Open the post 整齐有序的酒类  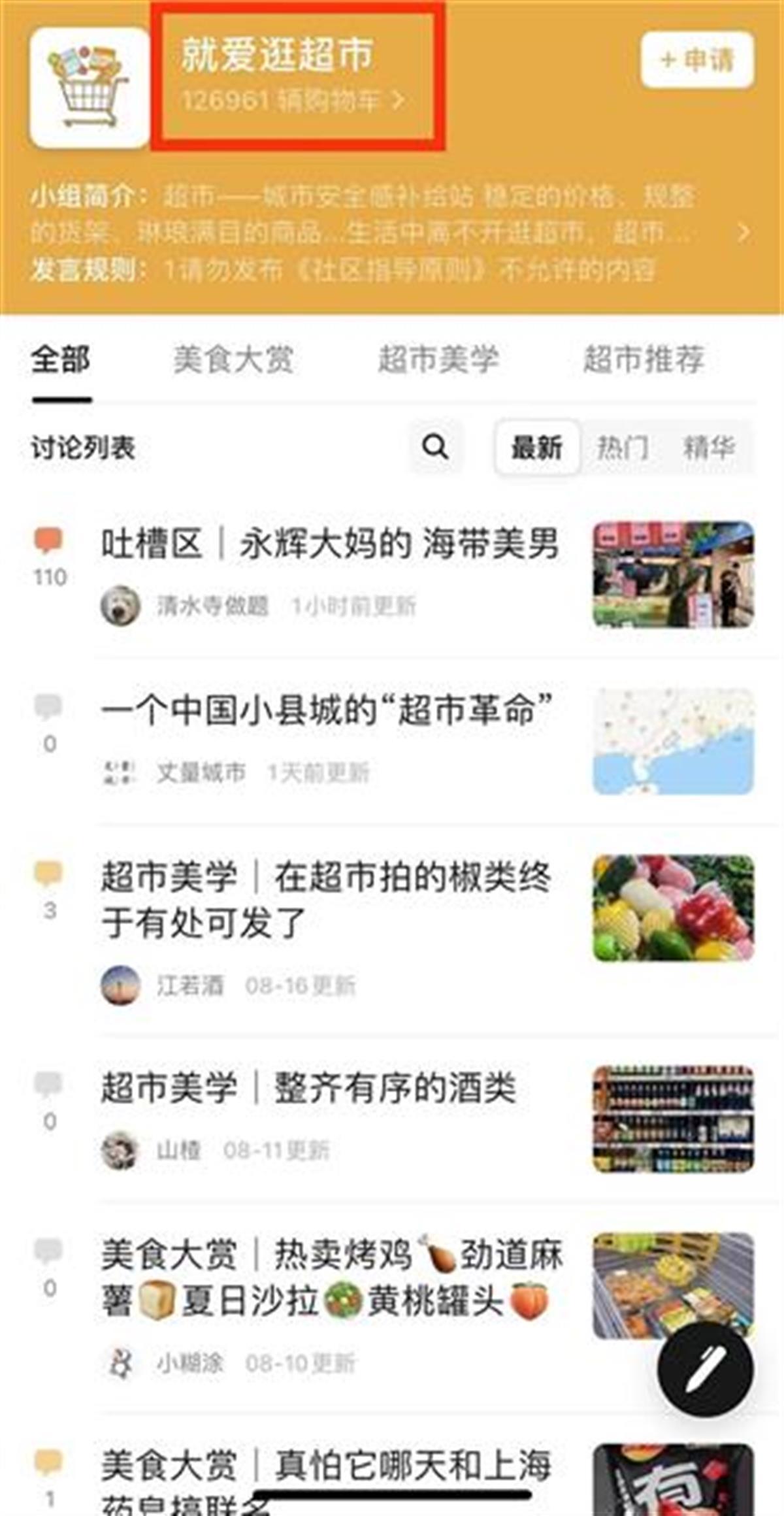coord(308,1088)
